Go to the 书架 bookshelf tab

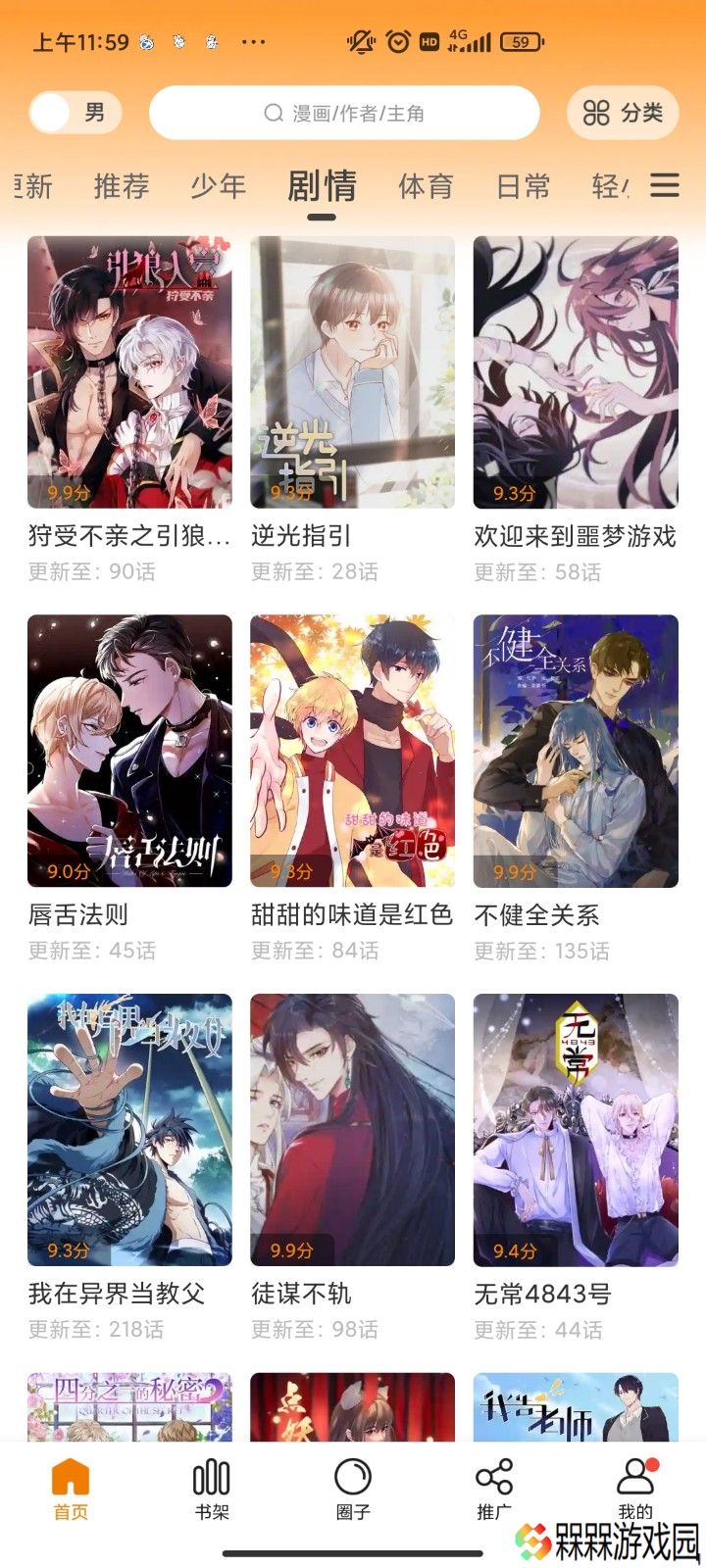pos(212,1490)
